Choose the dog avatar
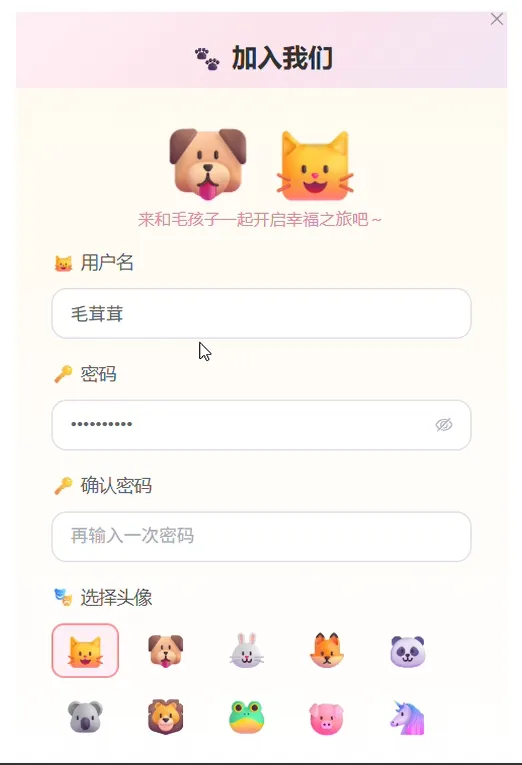Screen dimensions: 522x765 (x=166, y=650)
